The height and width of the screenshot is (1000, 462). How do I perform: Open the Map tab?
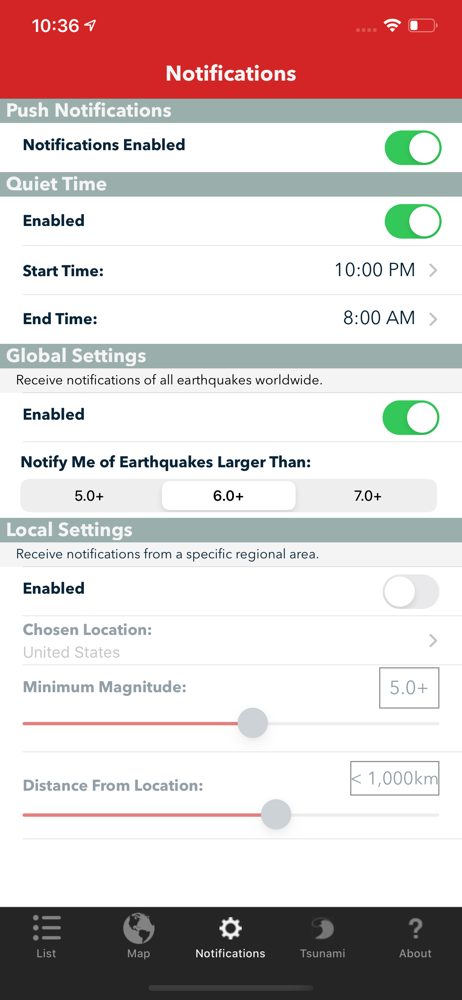138,936
